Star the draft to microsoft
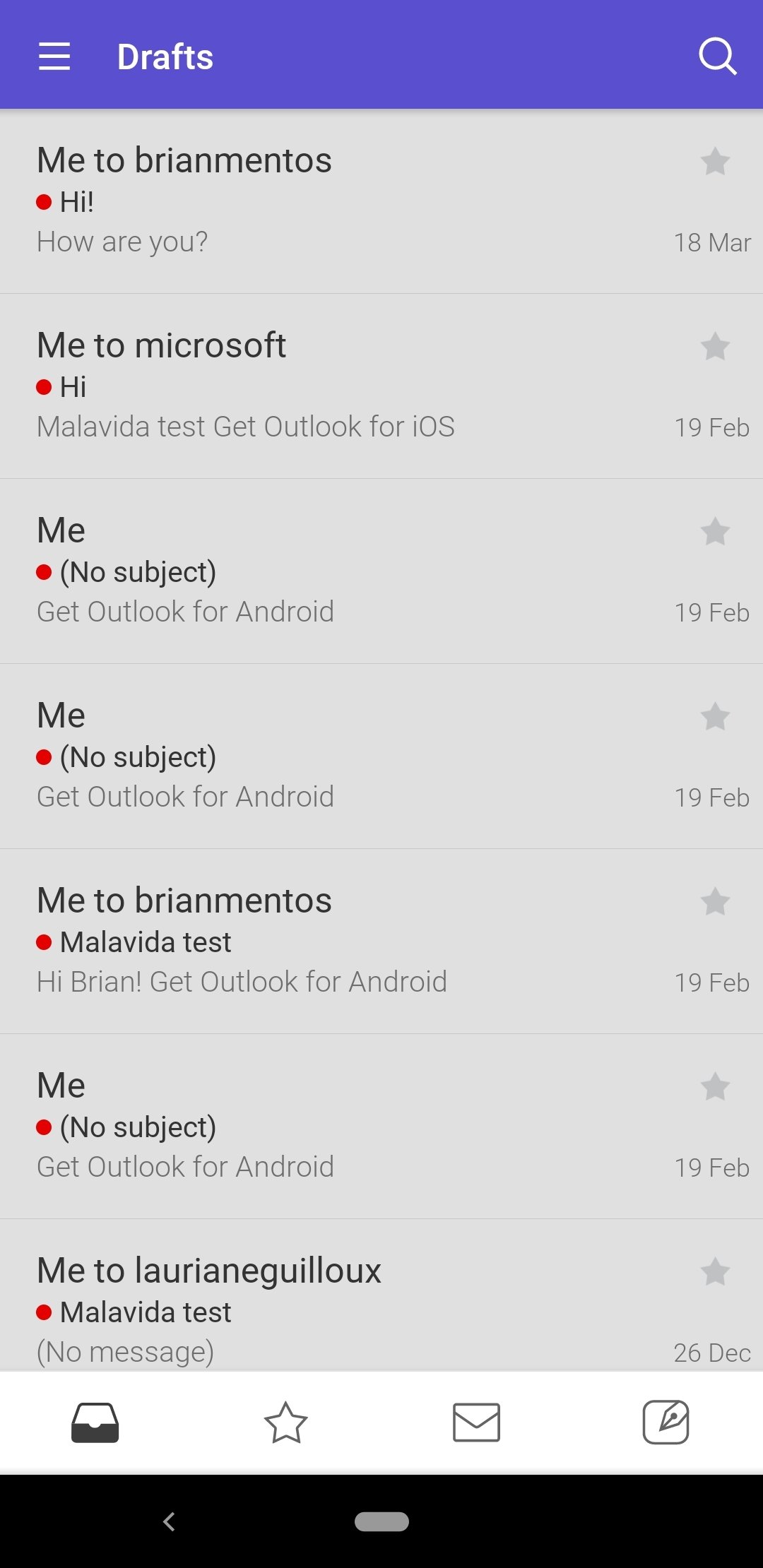The image size is (763, 1568). click(715, 347)
